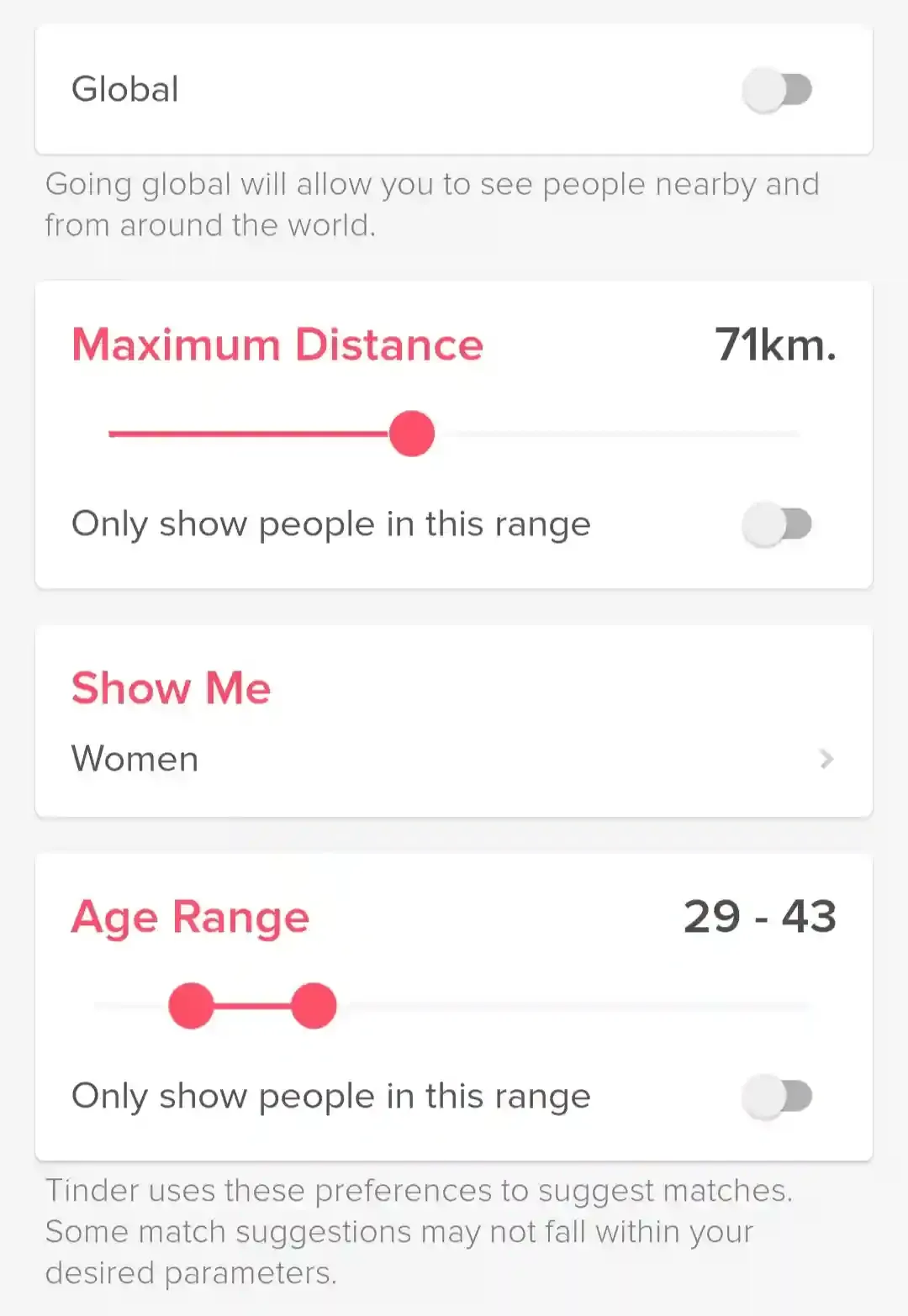
Task: Turn on the Global toggle
Action: 777,90
